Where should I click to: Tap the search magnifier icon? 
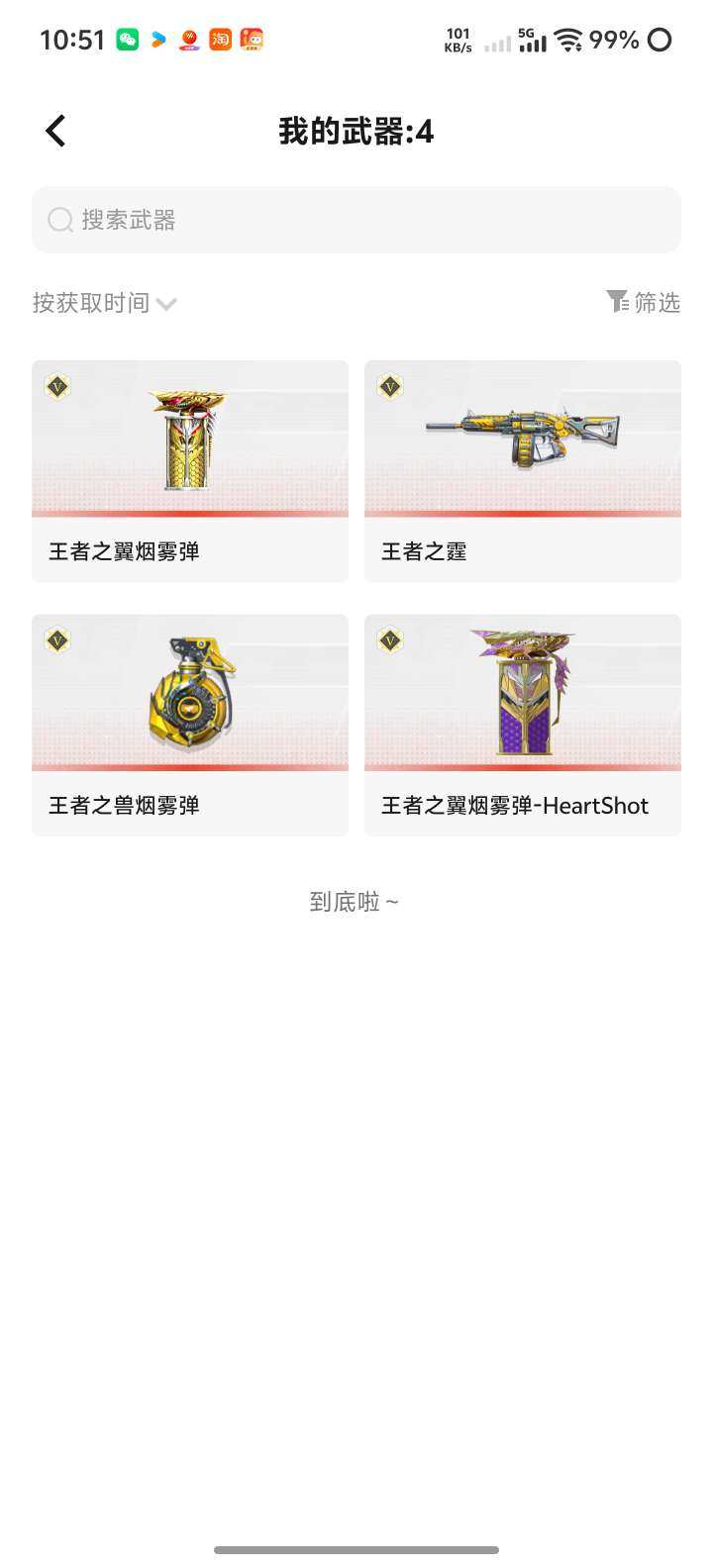tap(60, 220)
